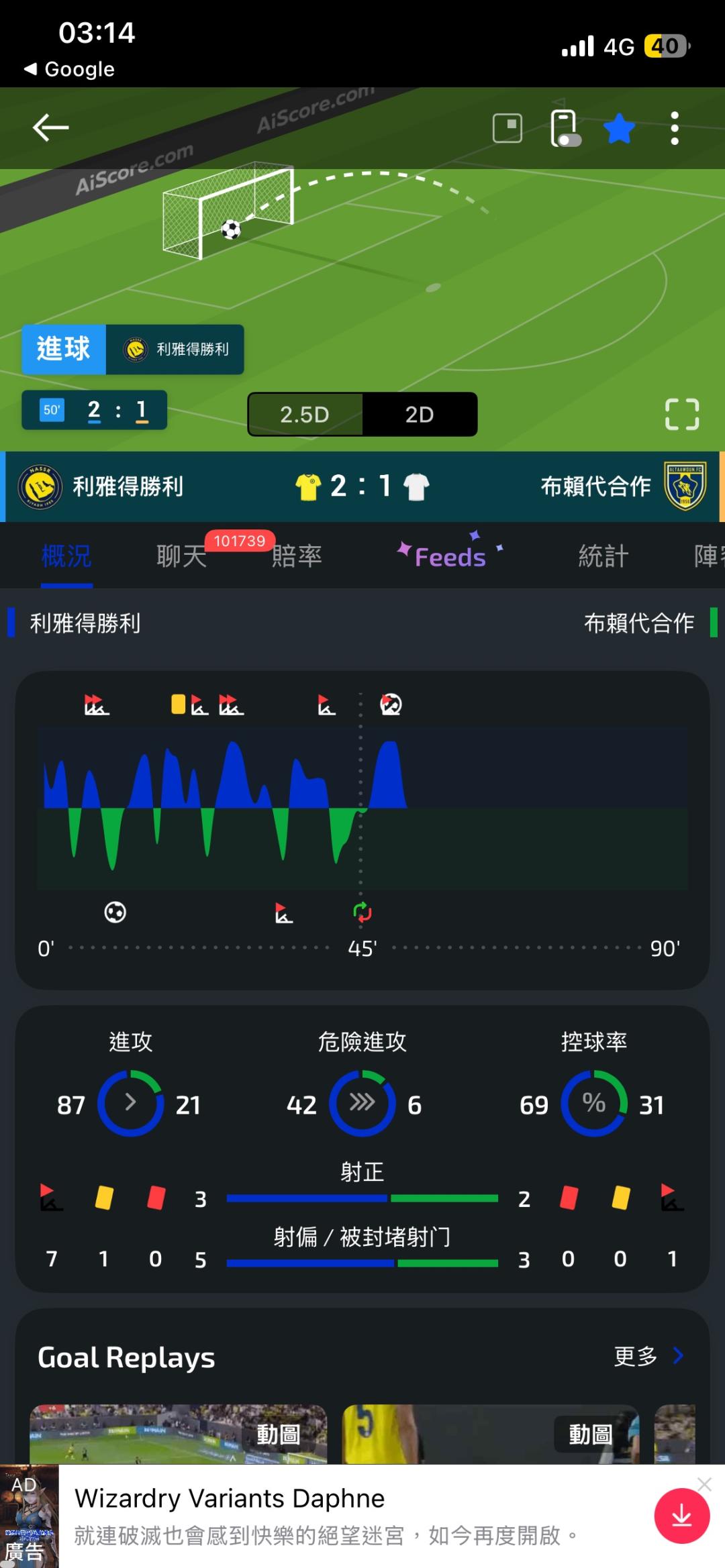Switch to the 統計 tab
Viewport: 725px width, 1568px height.
[603, 556]
